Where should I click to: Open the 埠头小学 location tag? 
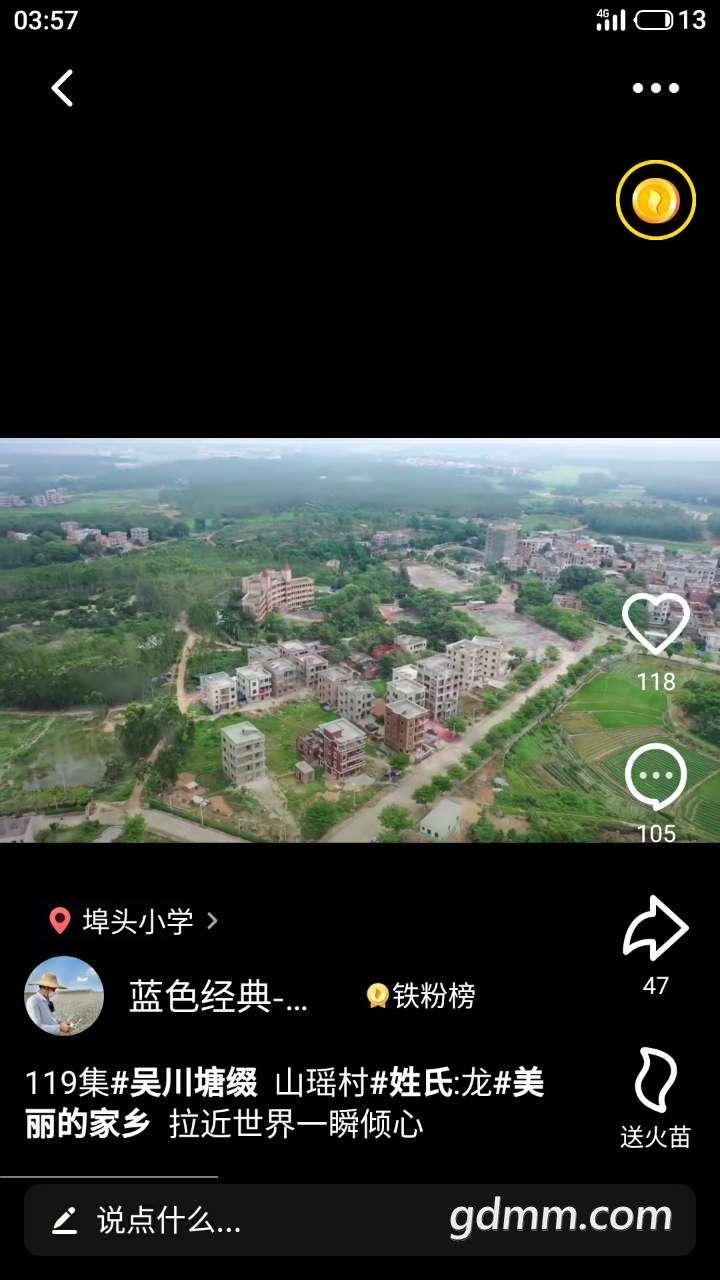136,921
